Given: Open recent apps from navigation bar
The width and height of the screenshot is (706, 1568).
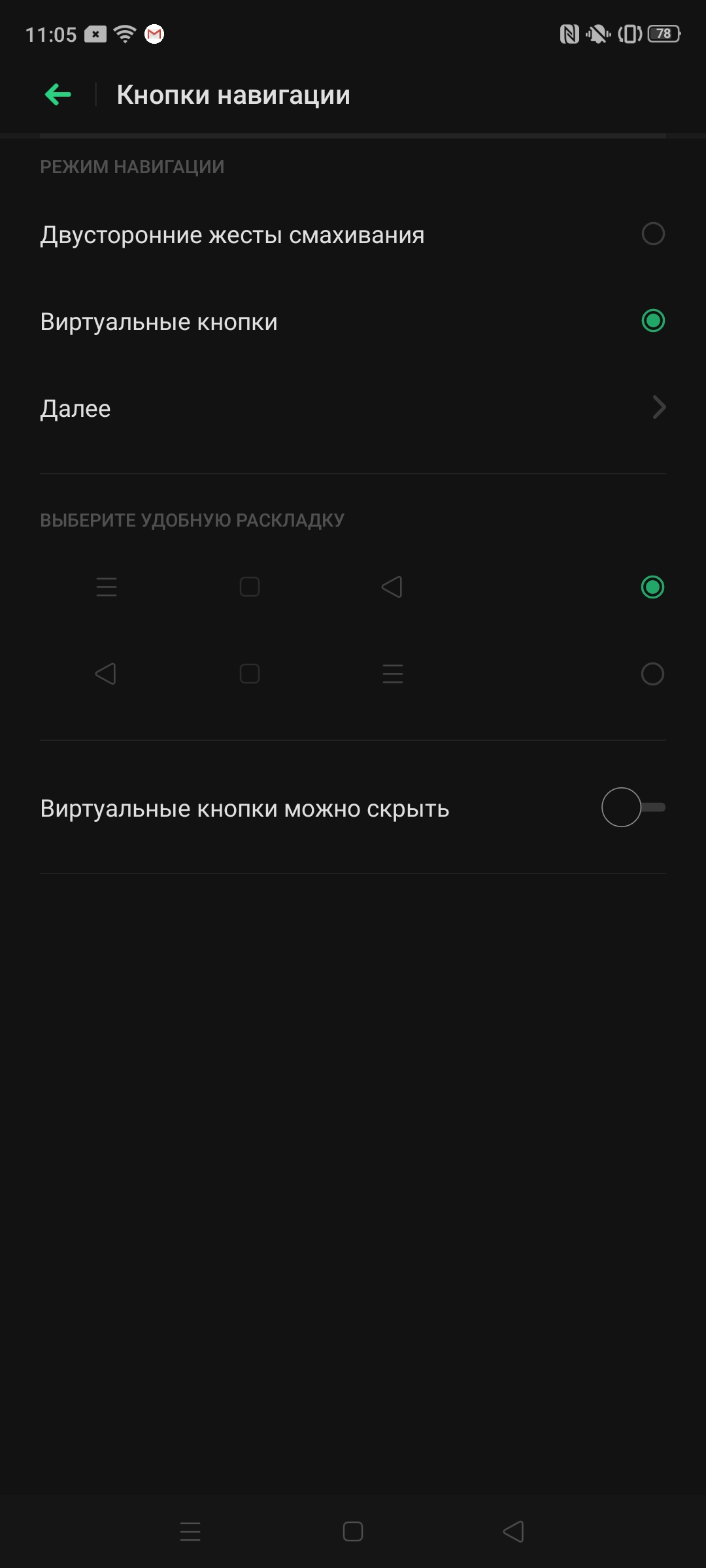Looking at the screenshot, I should [190, 1531].
